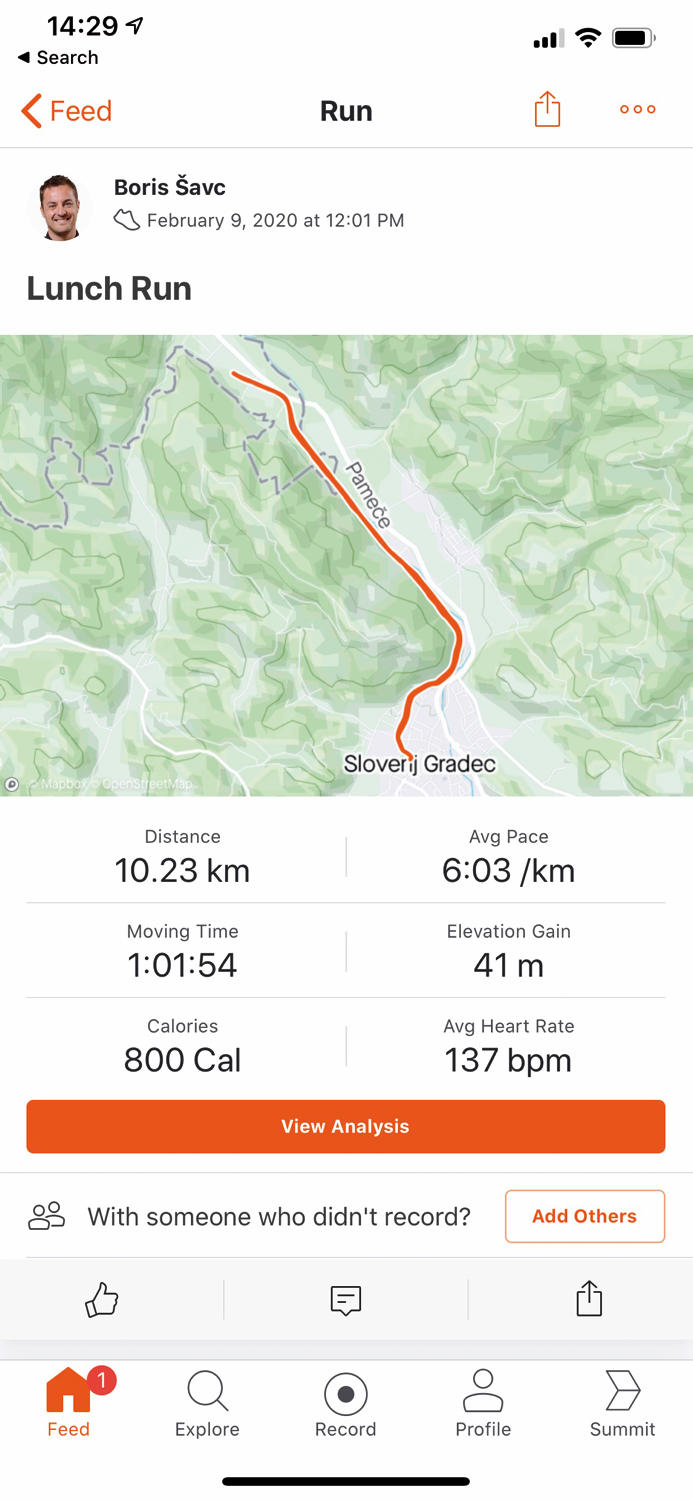Share this run from the top bar
This screenshot has height=1500, width=693.
(x=547, y=110)
